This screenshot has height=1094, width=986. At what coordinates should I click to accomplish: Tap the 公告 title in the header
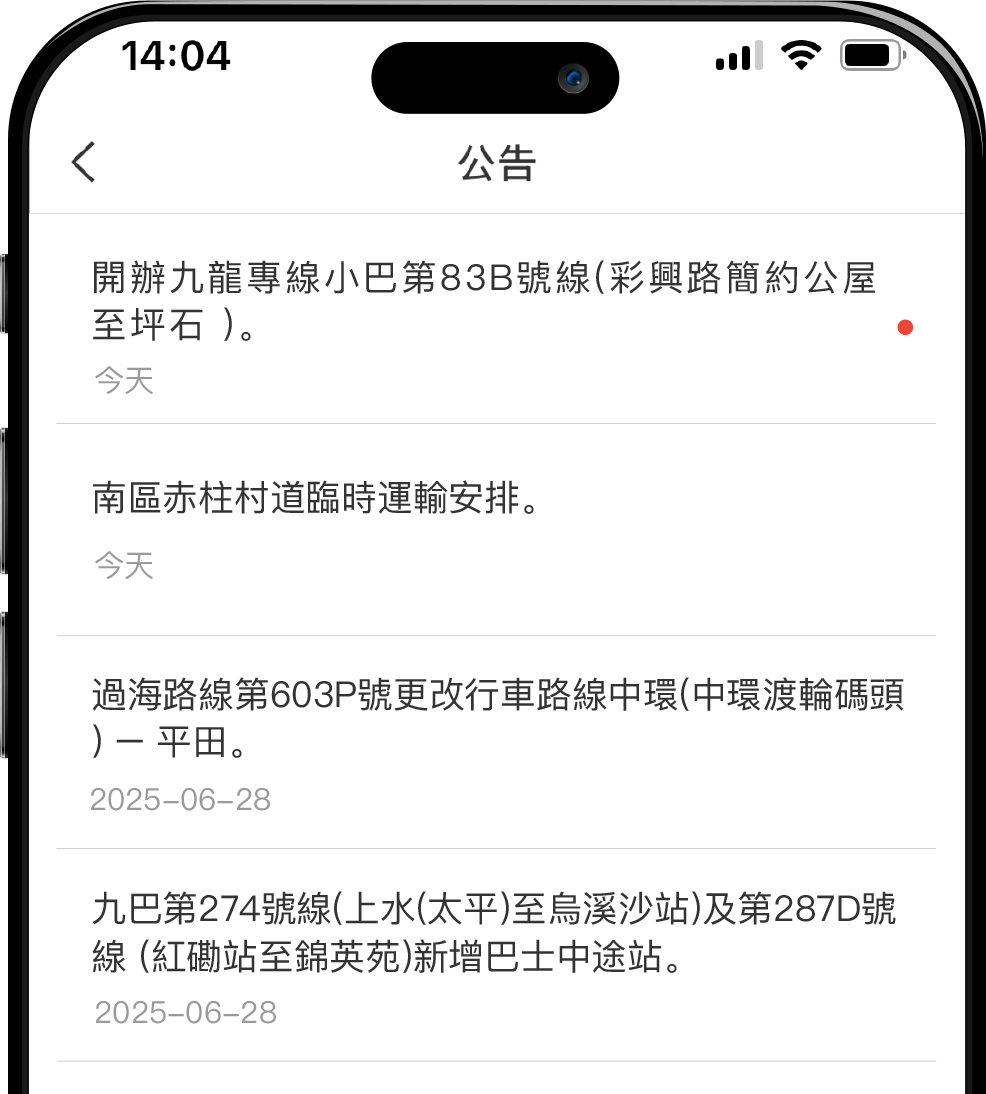(497, 163)
